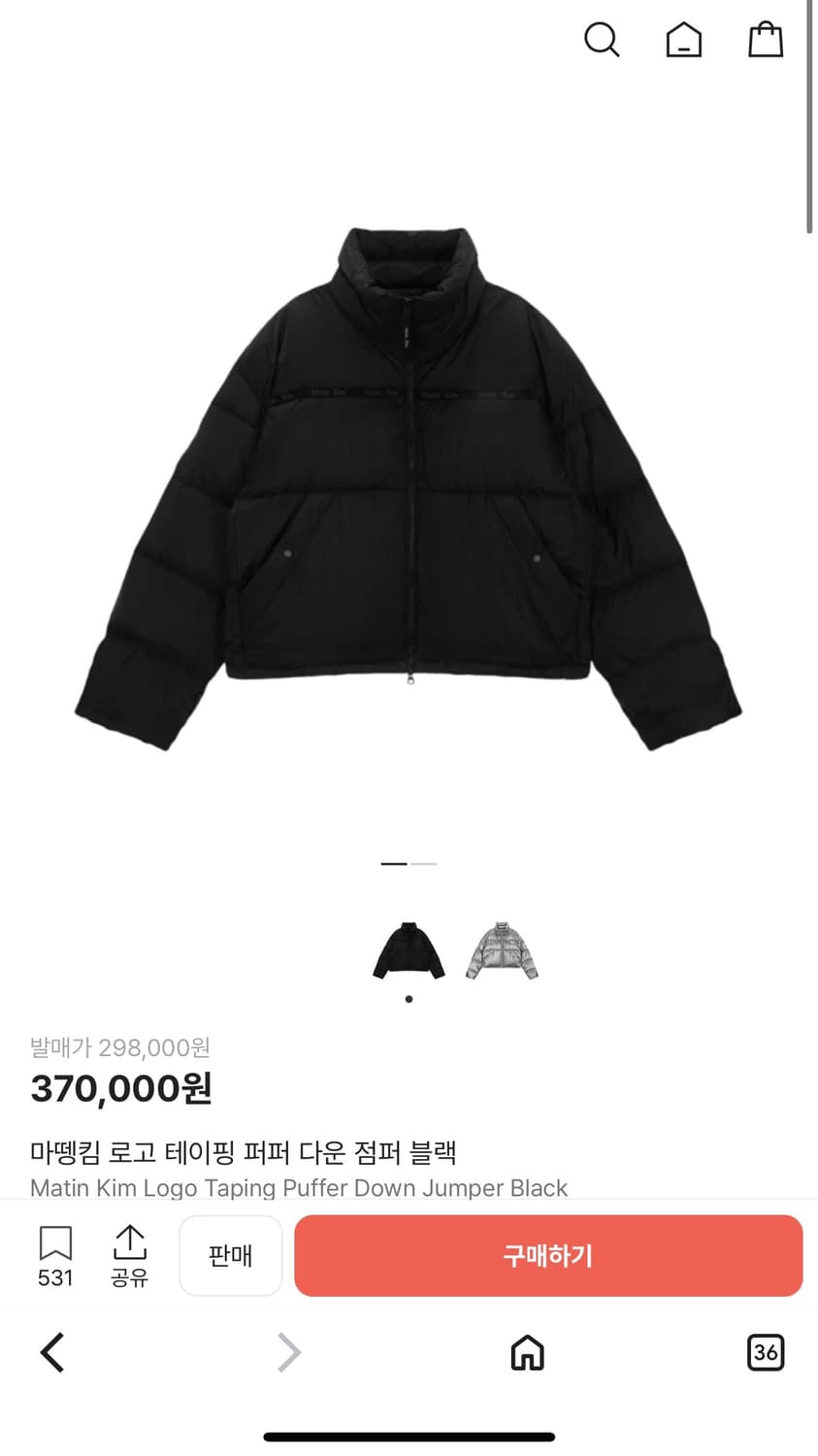Open the Matin Kim Logo Taping product title

click(x=246, y=1153)
